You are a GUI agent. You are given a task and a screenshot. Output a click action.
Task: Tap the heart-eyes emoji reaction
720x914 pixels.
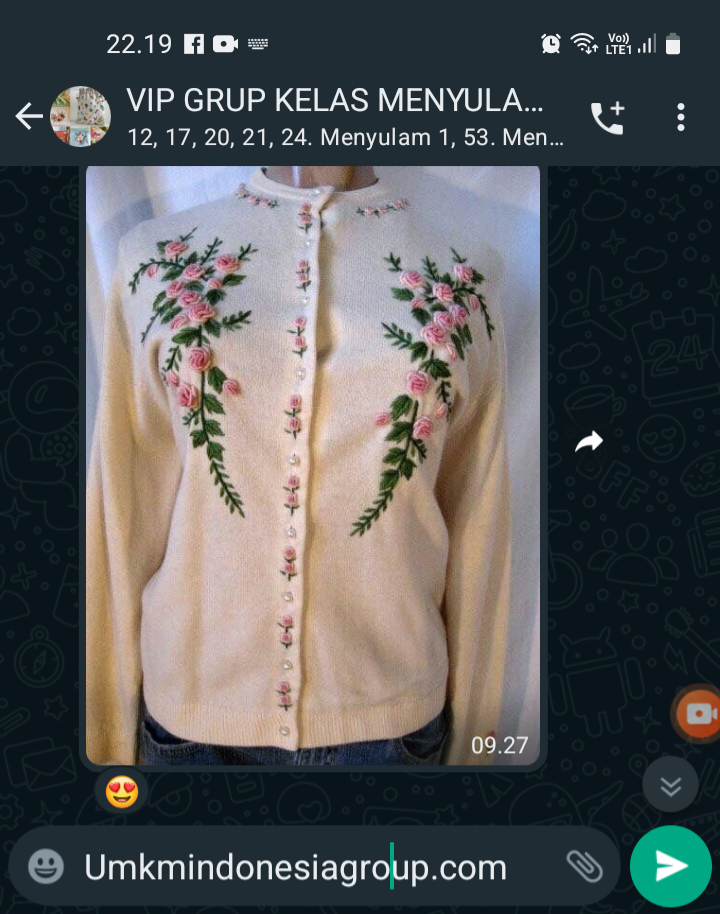point(119,791)
